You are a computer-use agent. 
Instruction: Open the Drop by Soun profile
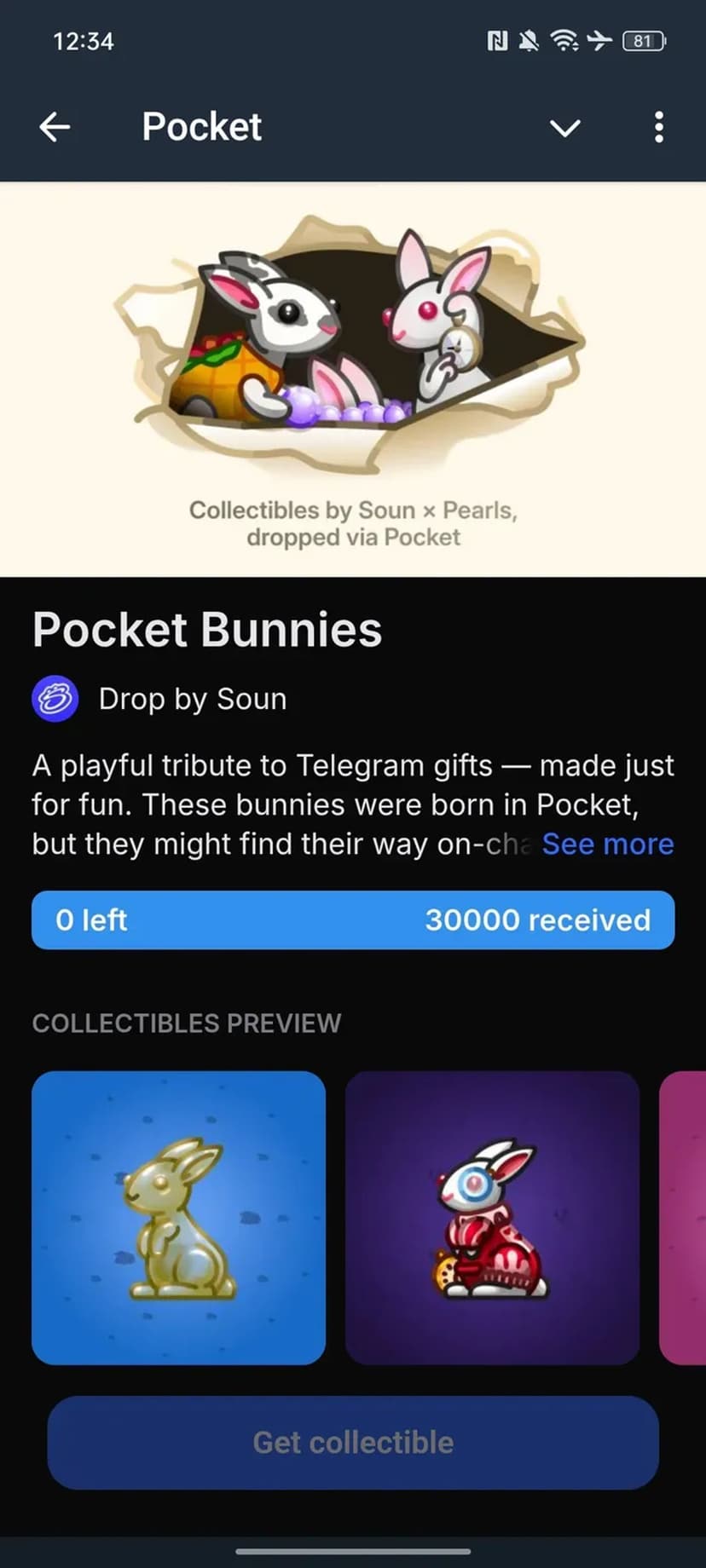click(159, 699)
